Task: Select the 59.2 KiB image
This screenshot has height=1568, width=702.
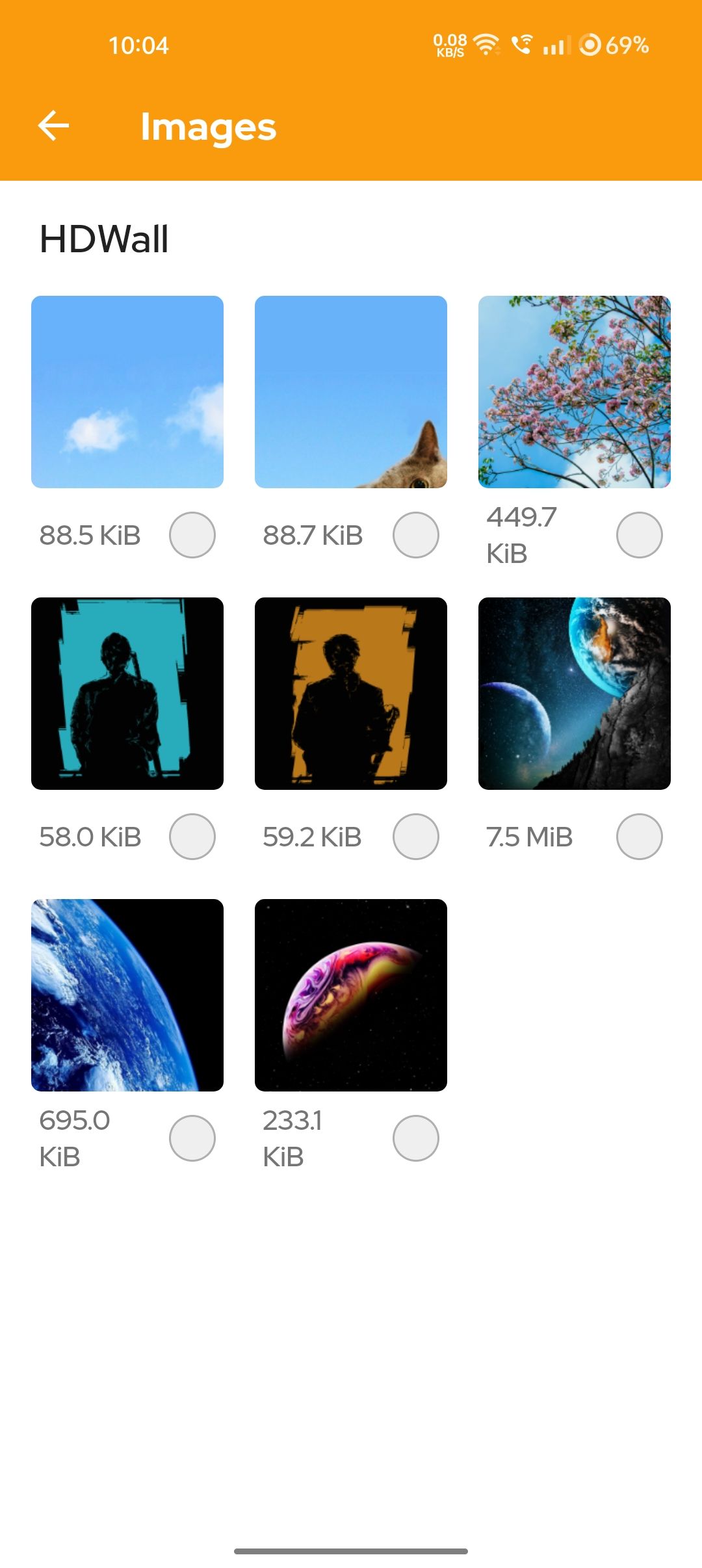Action: pyautogui.click(x=416, y=837)
